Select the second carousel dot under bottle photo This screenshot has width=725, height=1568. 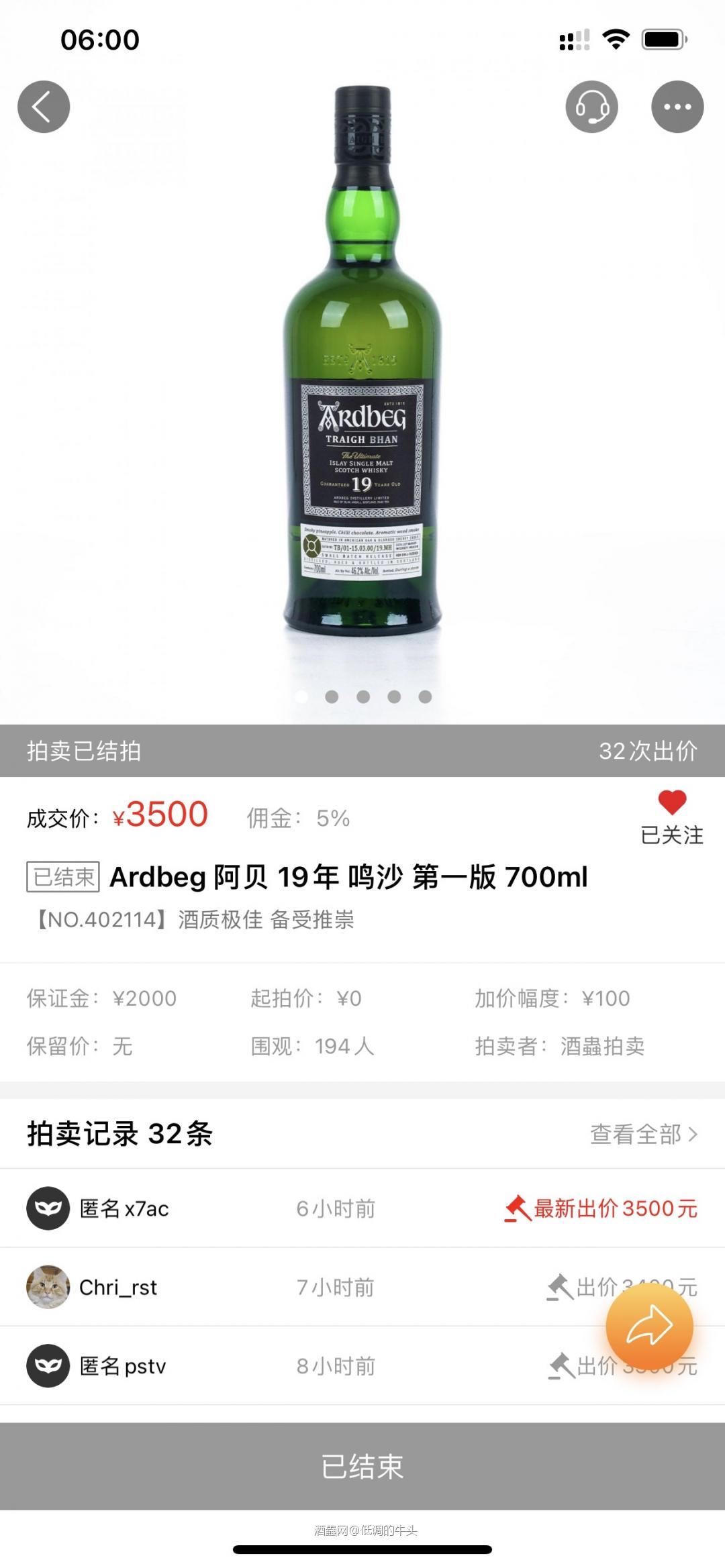[x=331, y=698]
